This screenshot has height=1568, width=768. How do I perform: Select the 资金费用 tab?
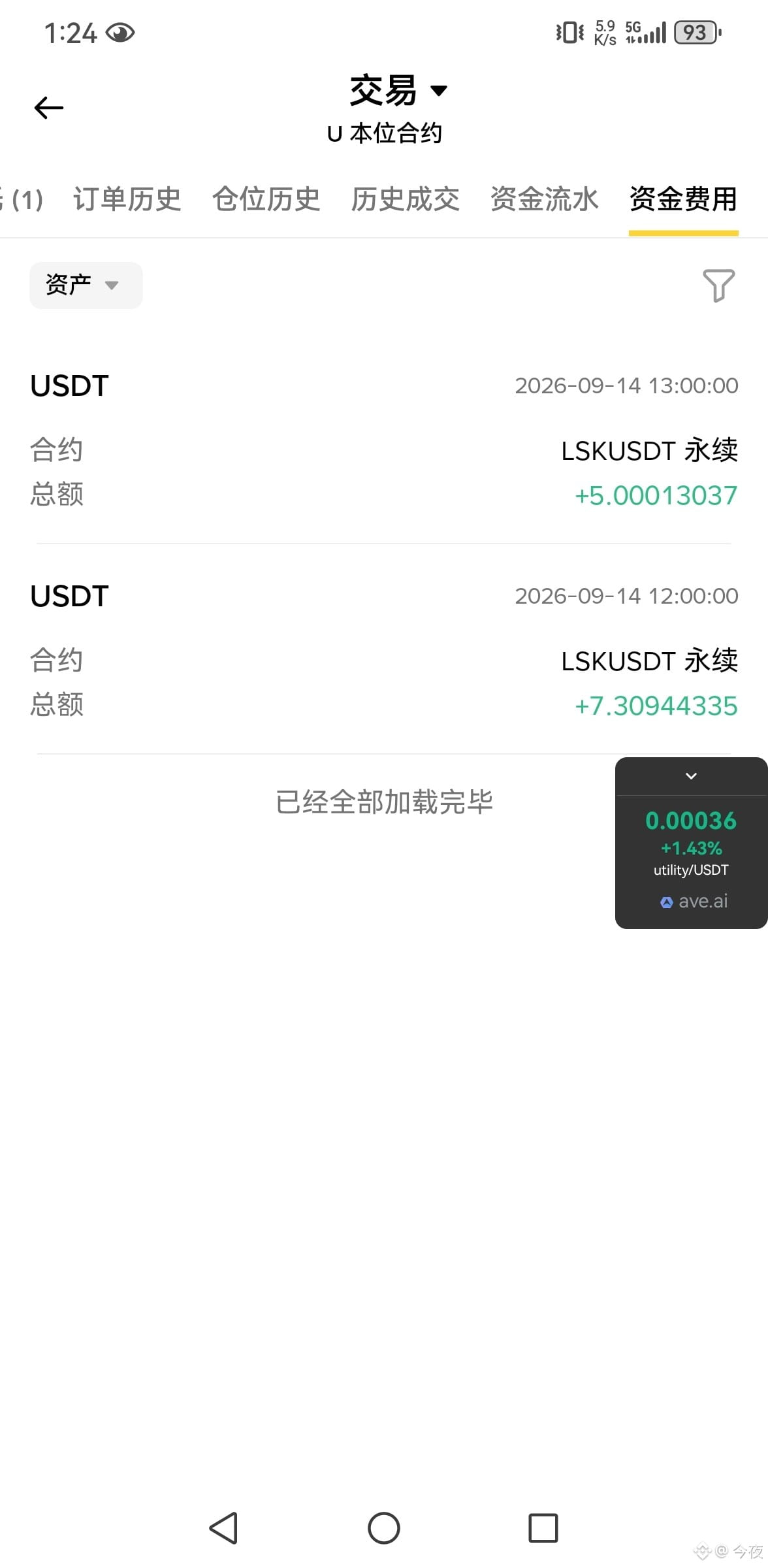pos(683,199)
